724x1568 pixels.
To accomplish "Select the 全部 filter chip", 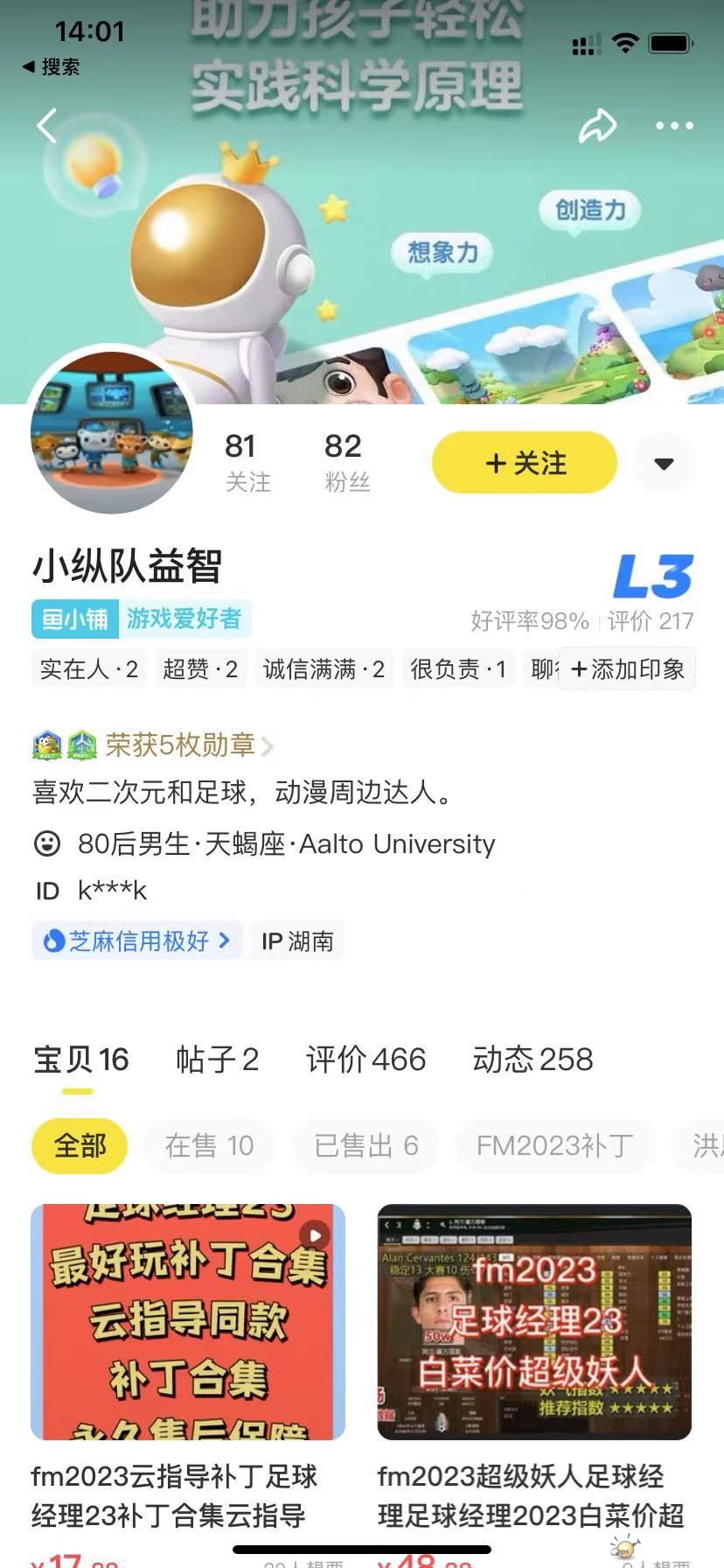I will point(80,1145).
